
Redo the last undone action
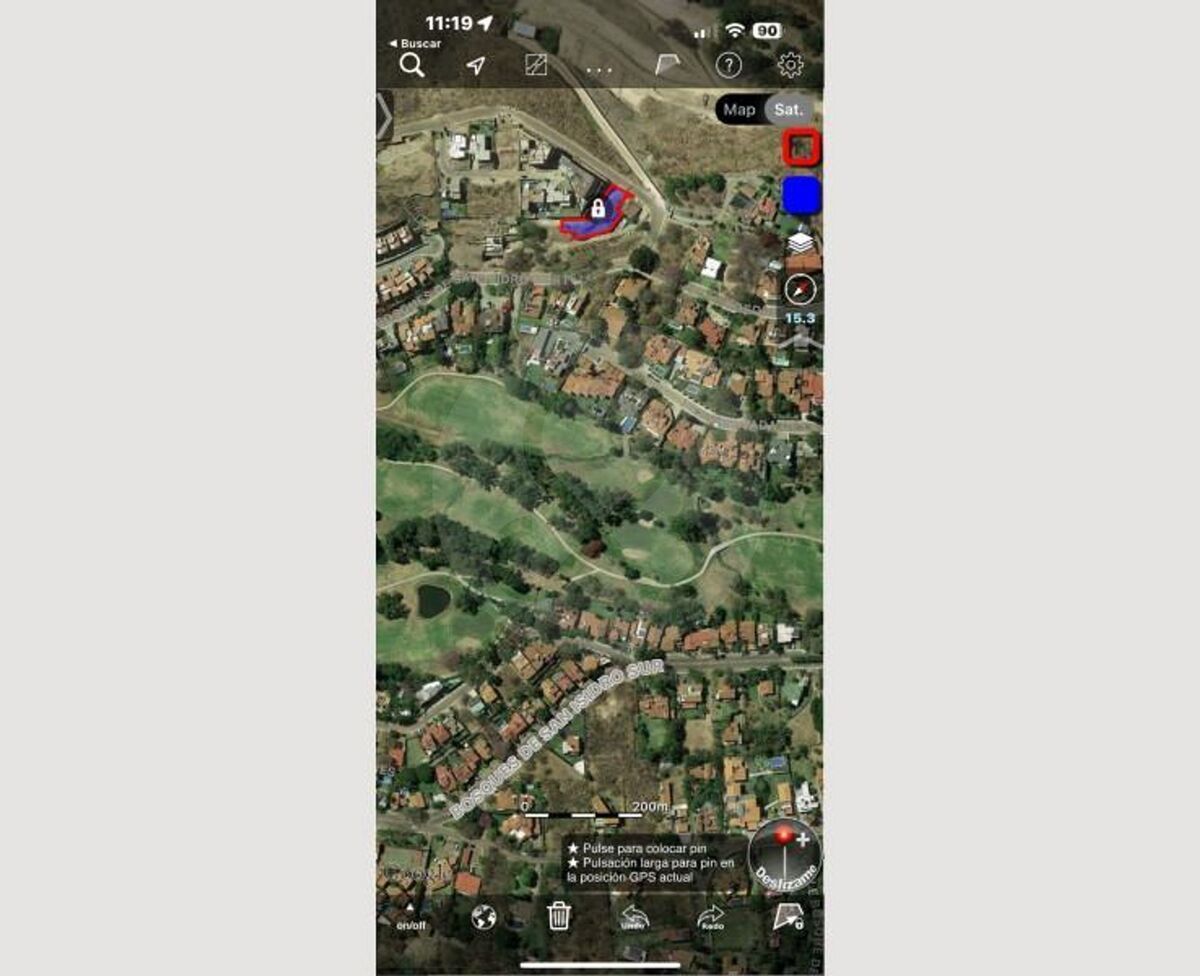[x=711, y=917]
